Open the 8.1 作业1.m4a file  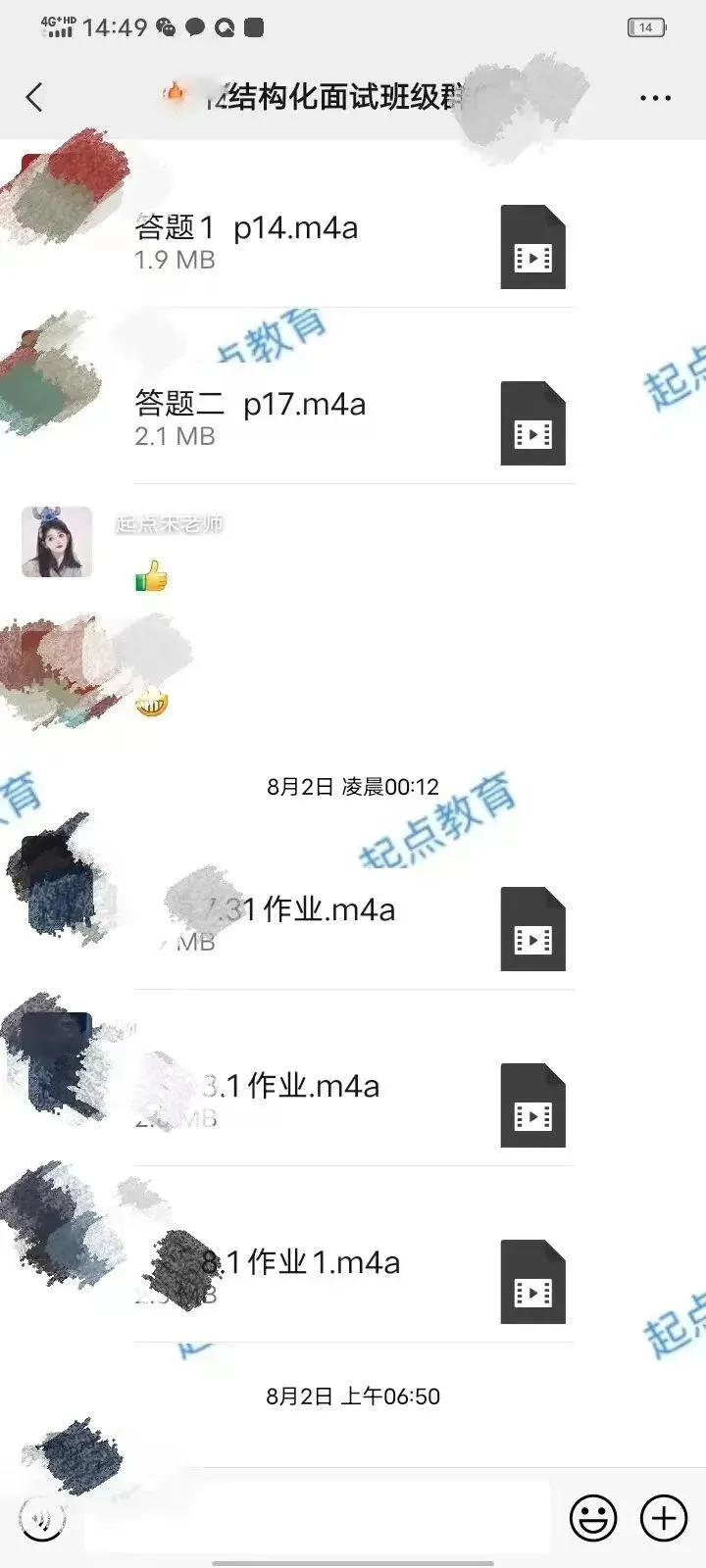[354, 1281]
